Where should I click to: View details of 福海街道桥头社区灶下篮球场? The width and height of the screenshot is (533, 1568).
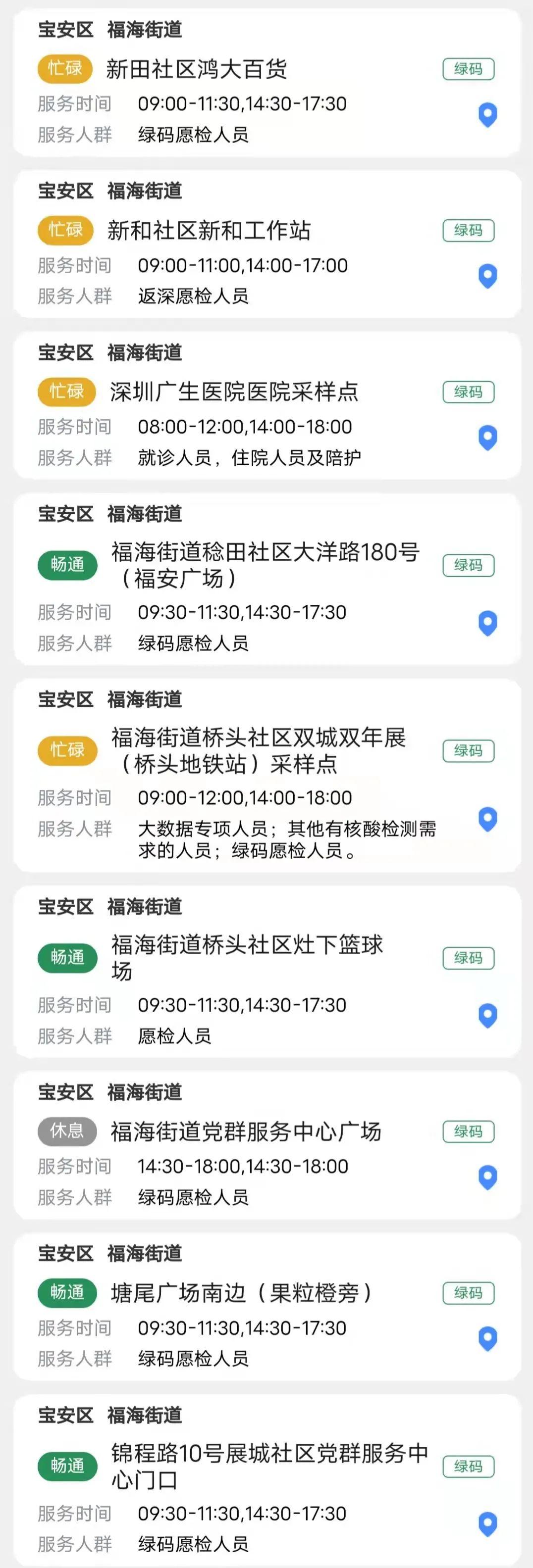[247, 957]
